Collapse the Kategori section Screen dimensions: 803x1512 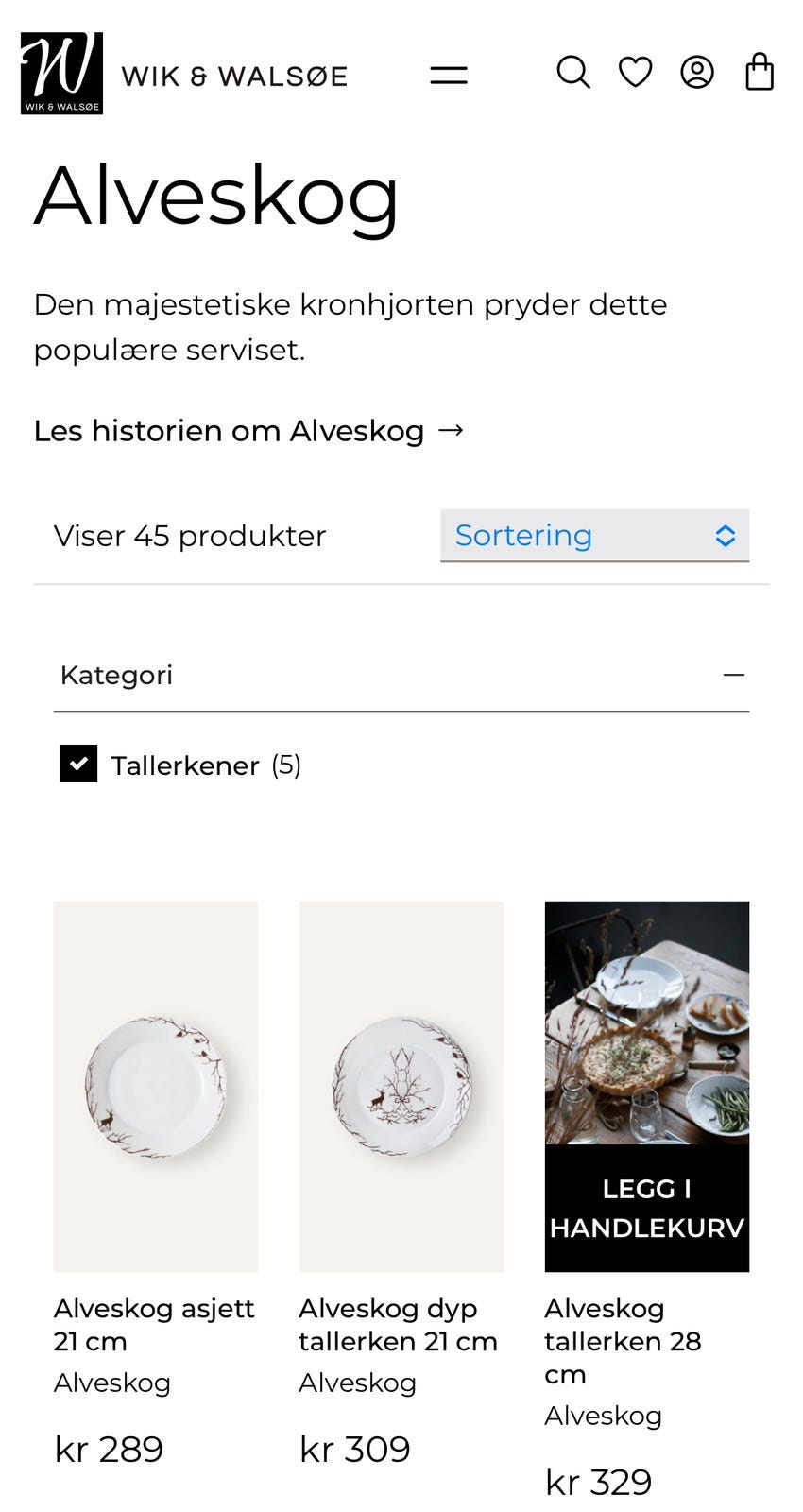pyautogui.click(x=734, y=673)
